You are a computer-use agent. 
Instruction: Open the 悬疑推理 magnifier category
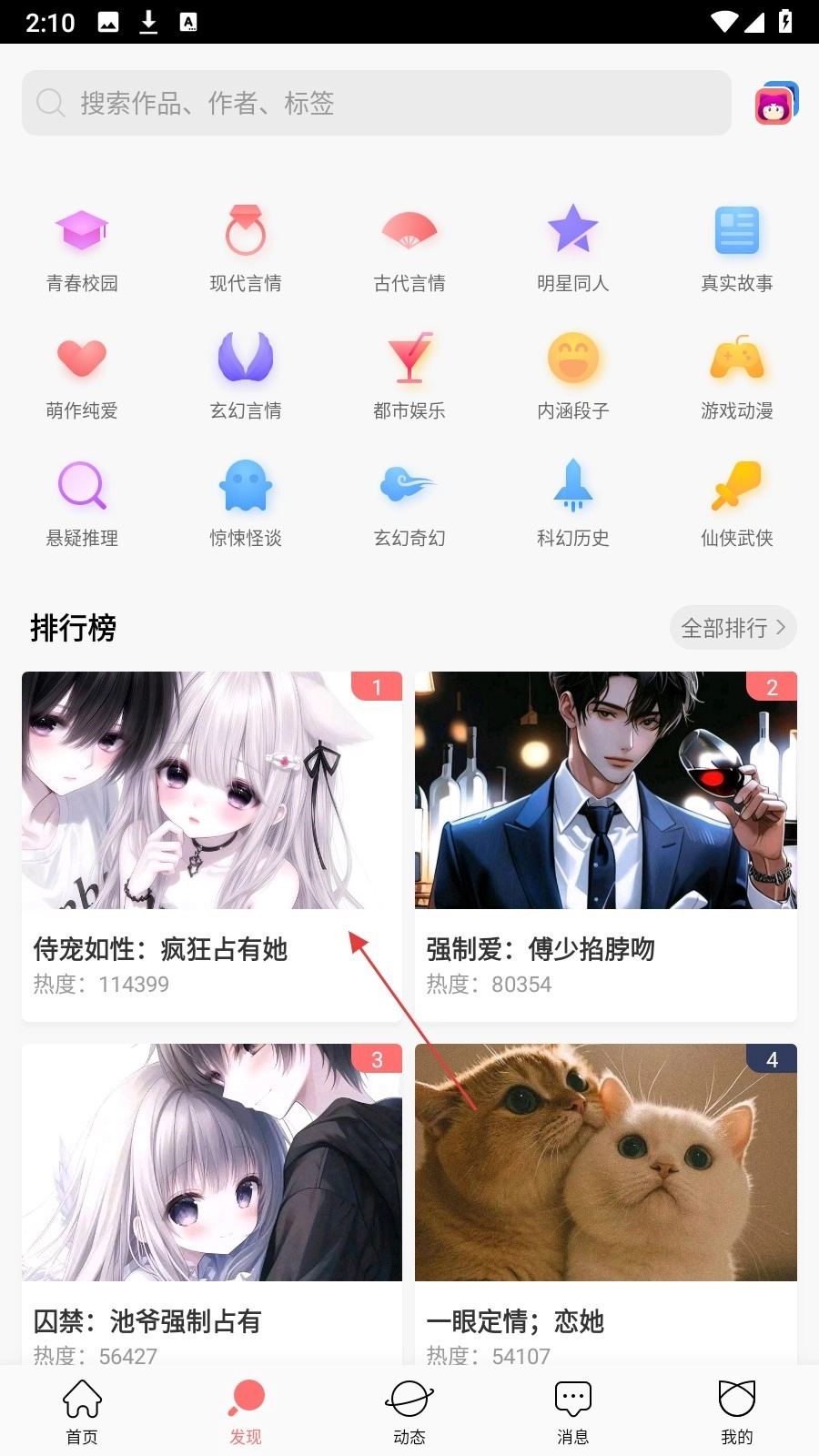[x=82, y=500]
